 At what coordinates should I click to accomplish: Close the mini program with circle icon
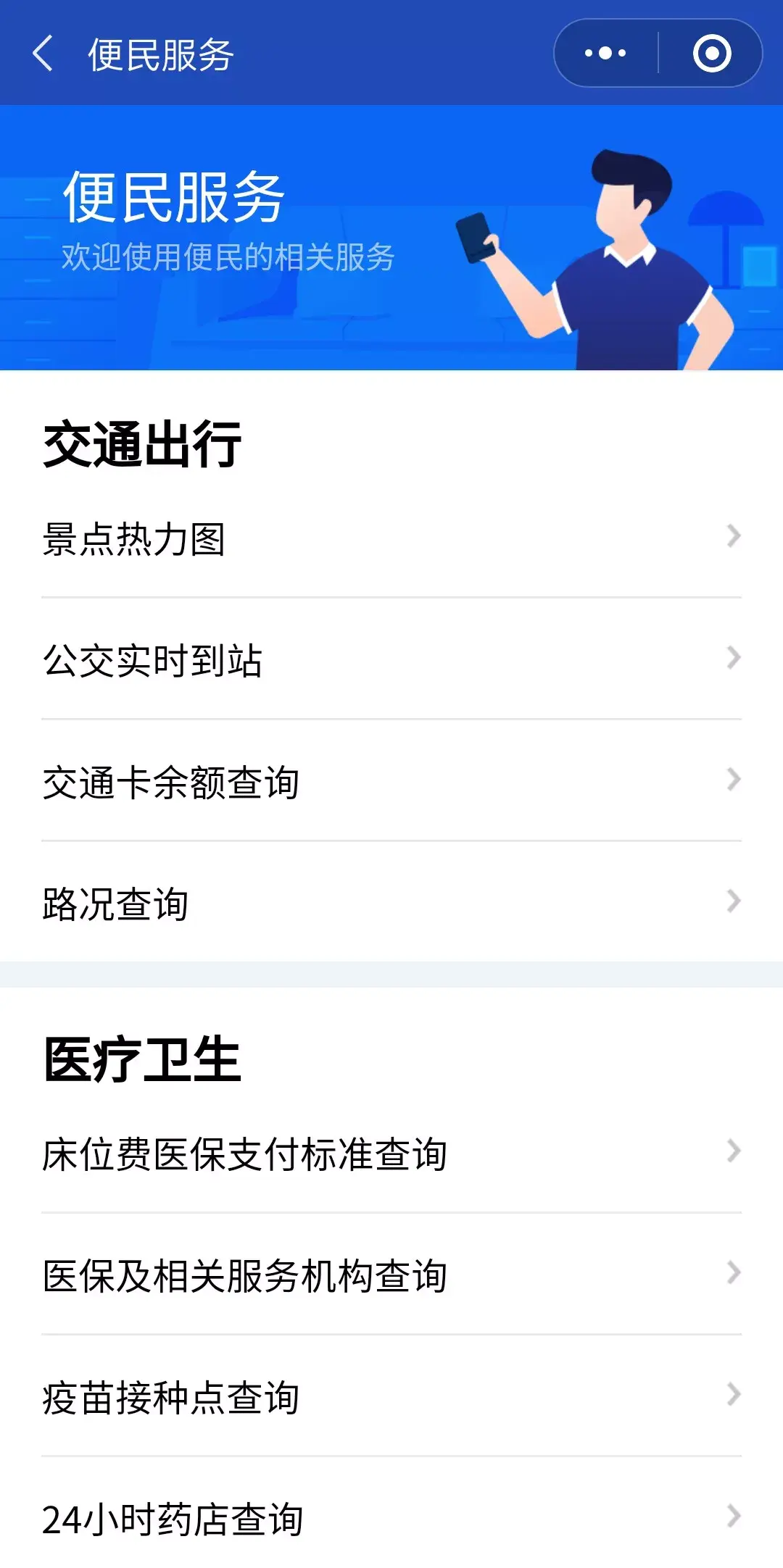click(711, 54)
